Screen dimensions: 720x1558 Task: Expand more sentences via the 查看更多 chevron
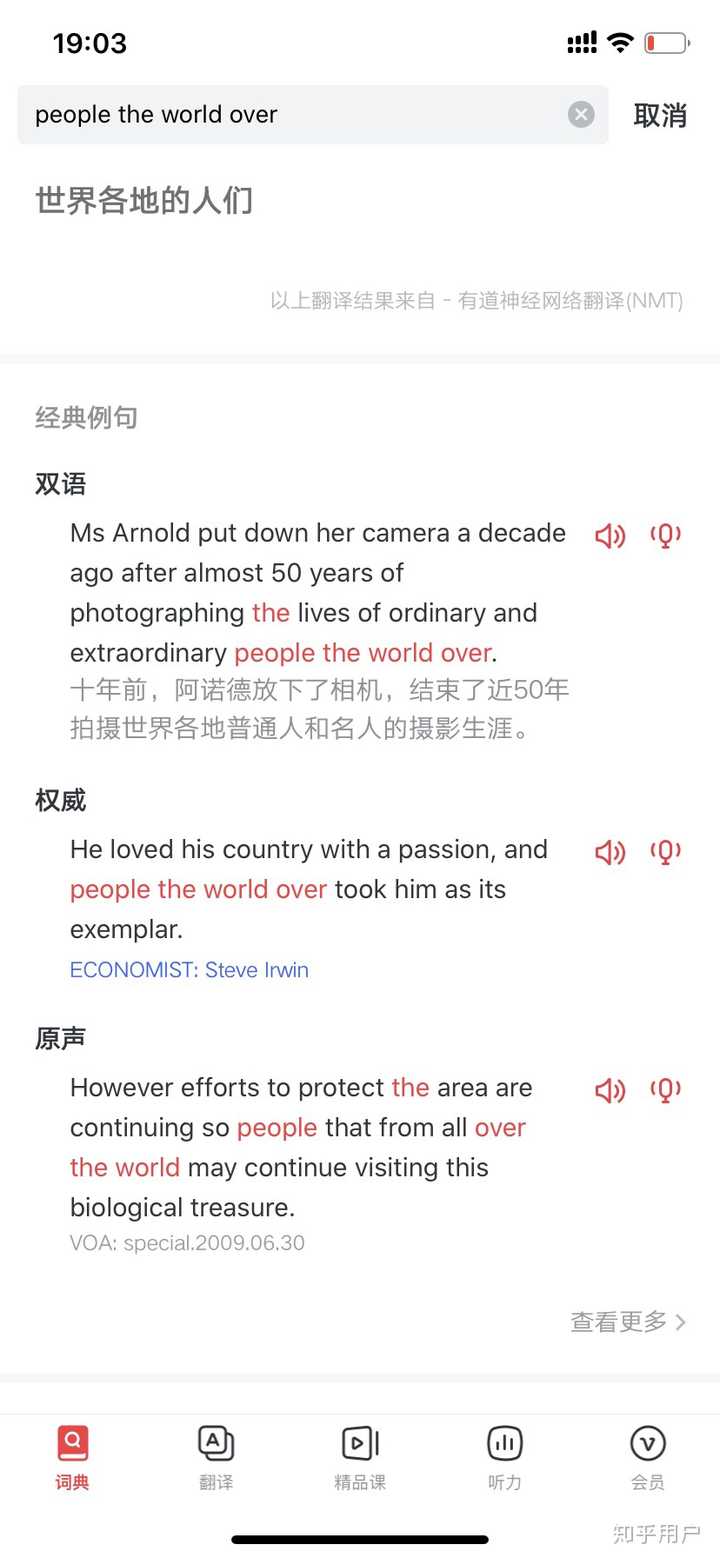click(682, 1322)
